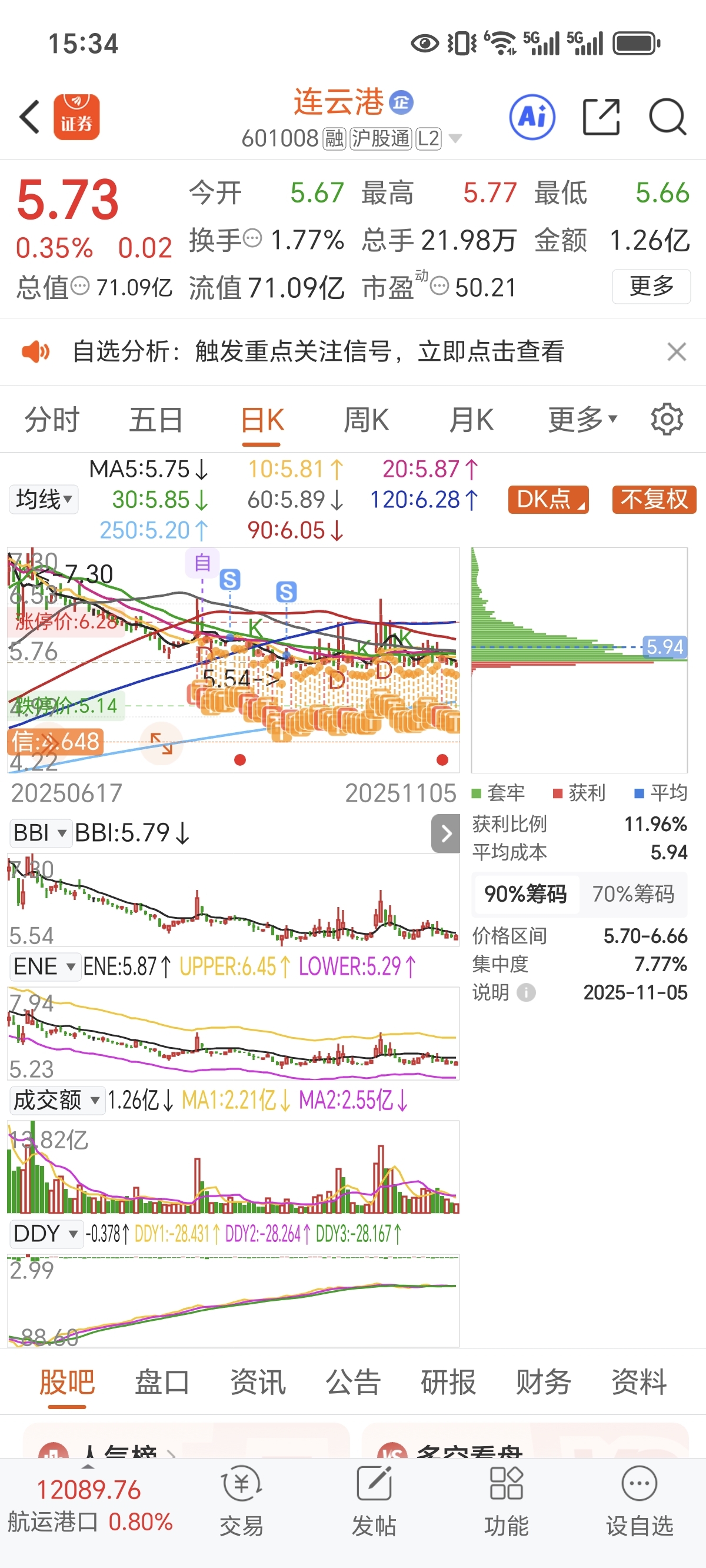Open the stock search icon
706x1568 pixels.
pyautogui.click(x=668, y=117)
